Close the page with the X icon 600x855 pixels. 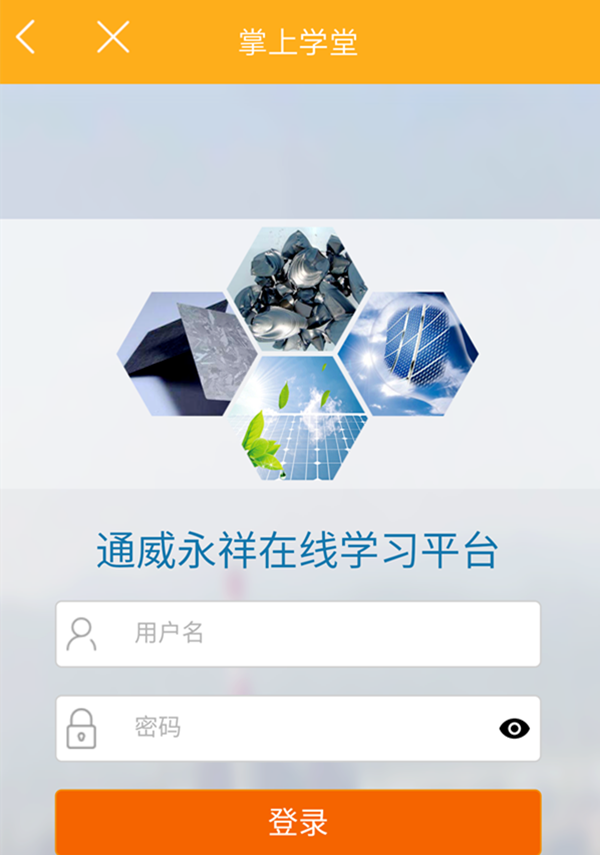tap(113, 38)
